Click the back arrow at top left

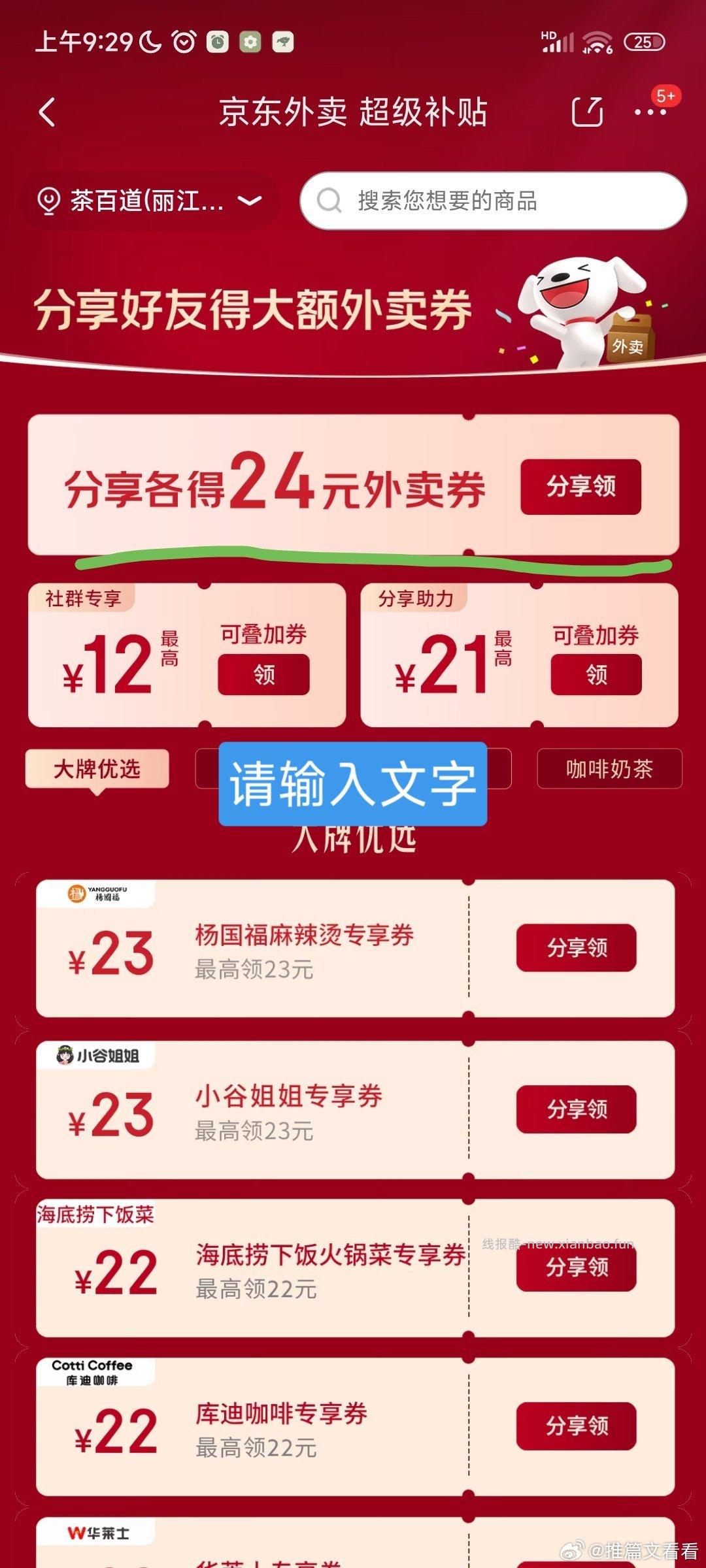pyautogui.click(x=46, y=112)
